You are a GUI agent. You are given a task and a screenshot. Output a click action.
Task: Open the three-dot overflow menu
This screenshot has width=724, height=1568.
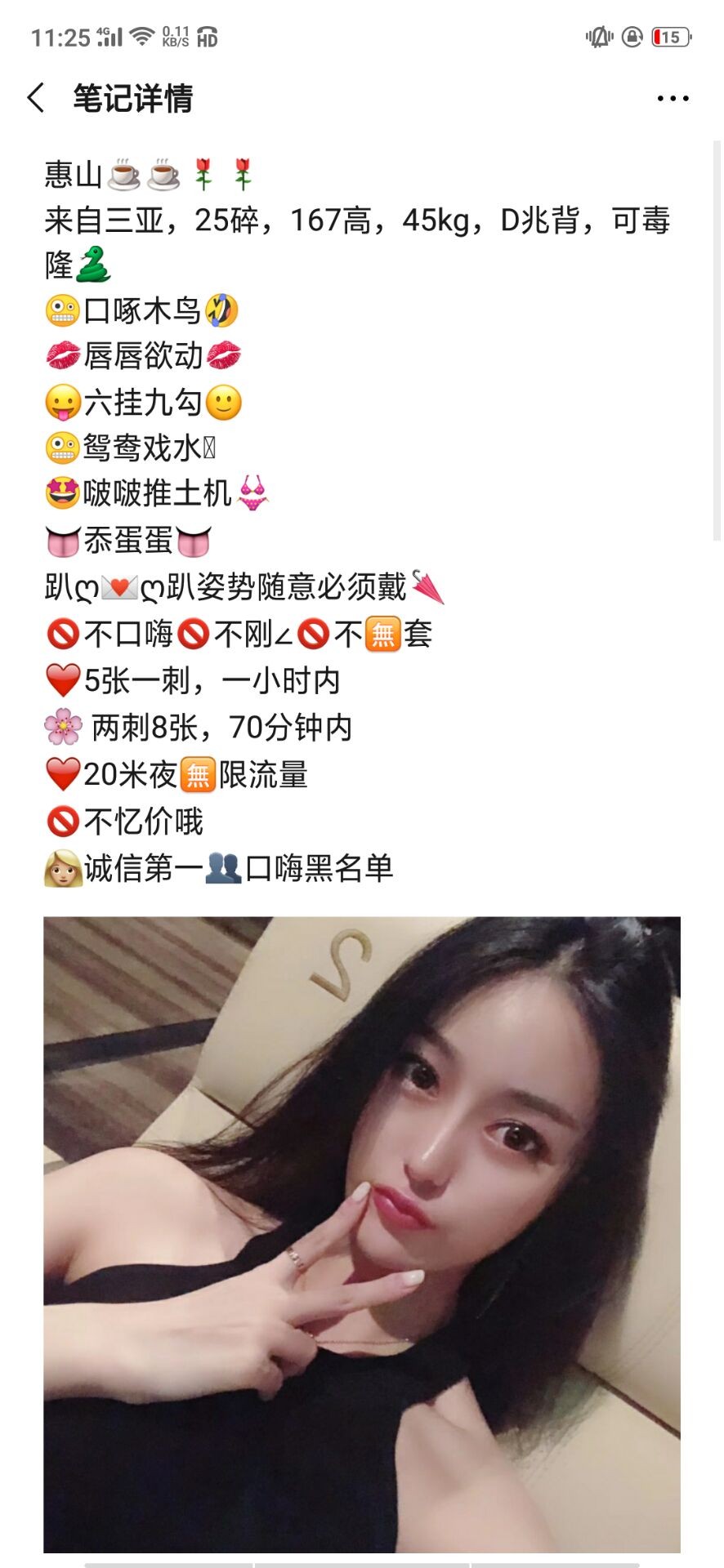(673, 99)
